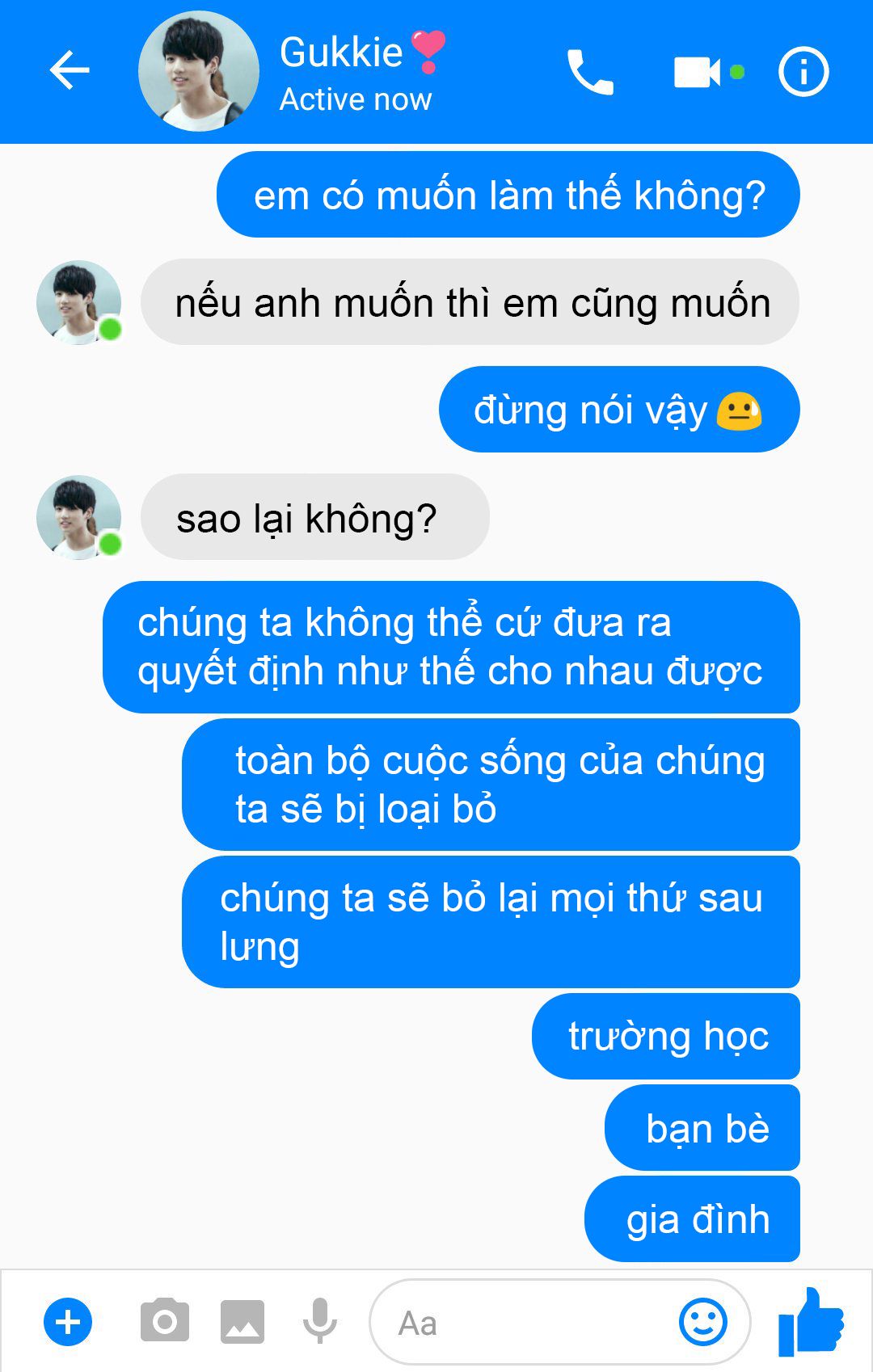This screenshot has height=1372, width=873.
Task: Open conversation info details
Action: (x=803, y=73)
